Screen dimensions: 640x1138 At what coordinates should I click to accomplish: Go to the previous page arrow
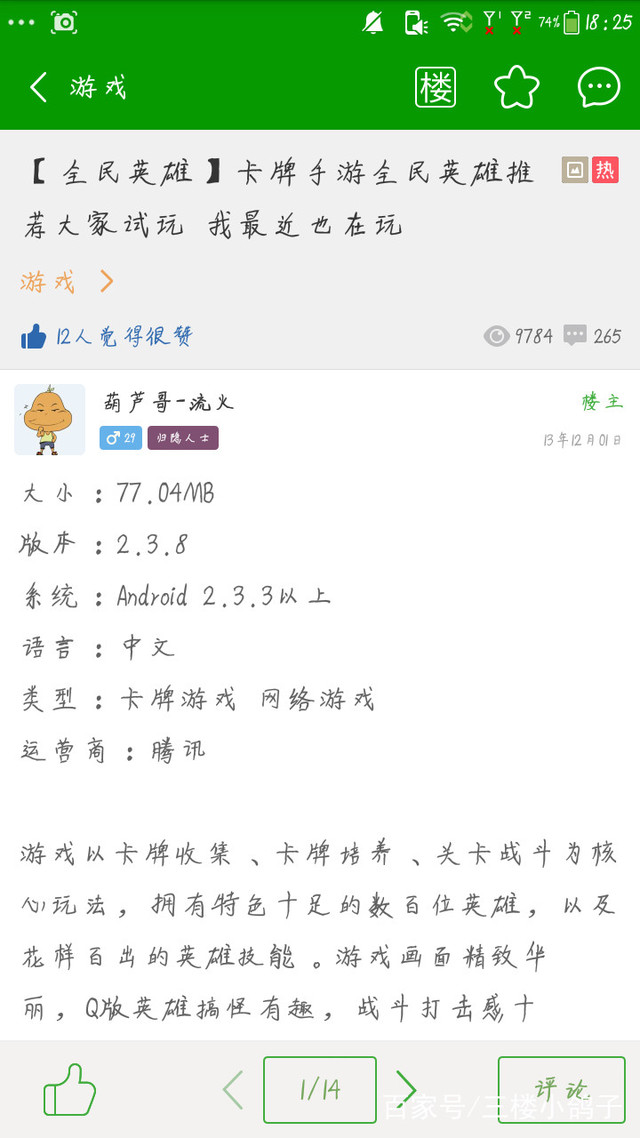233,1089
